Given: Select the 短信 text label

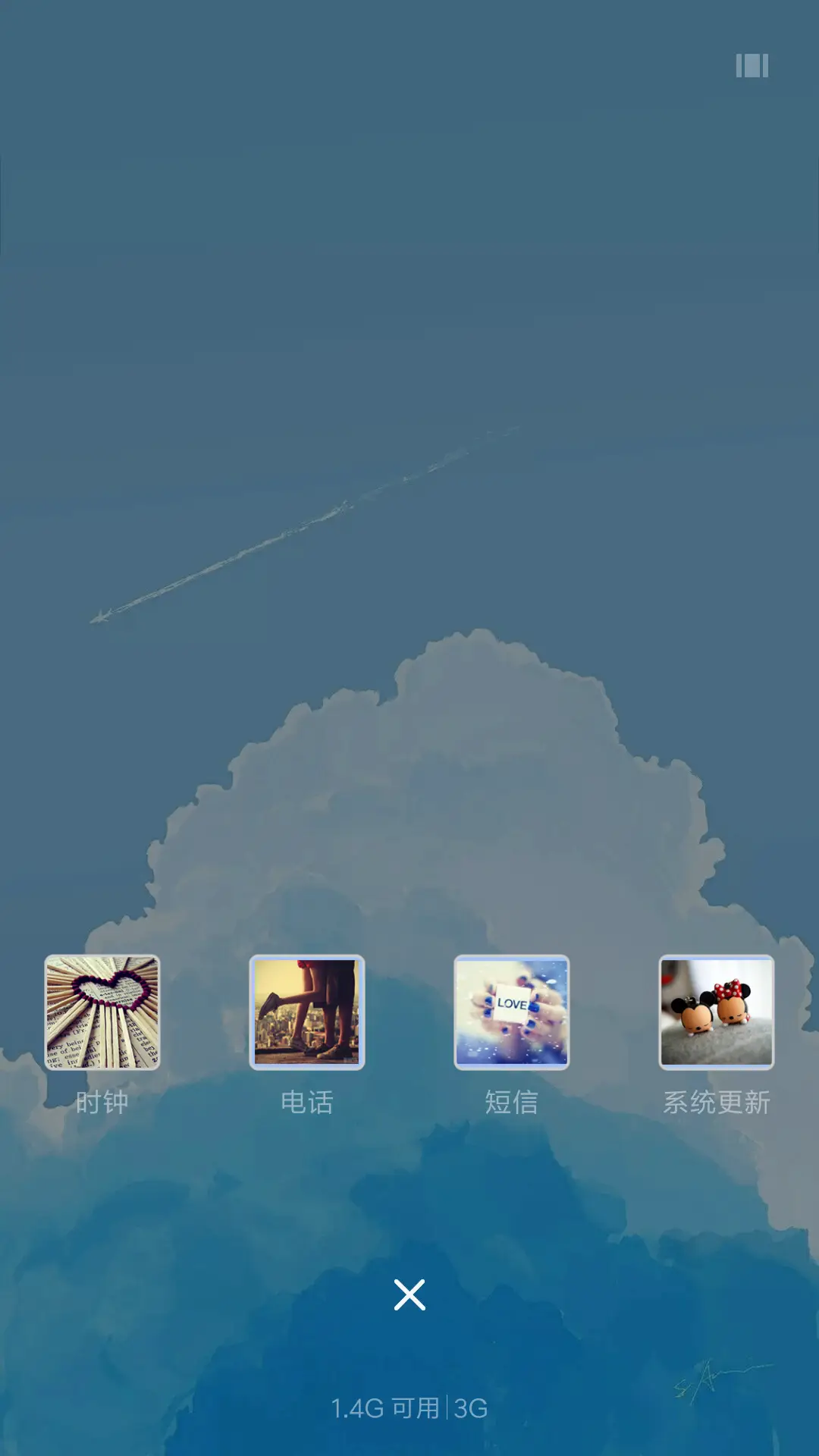Looking at the screenshot, I should tap(512, 1103).
